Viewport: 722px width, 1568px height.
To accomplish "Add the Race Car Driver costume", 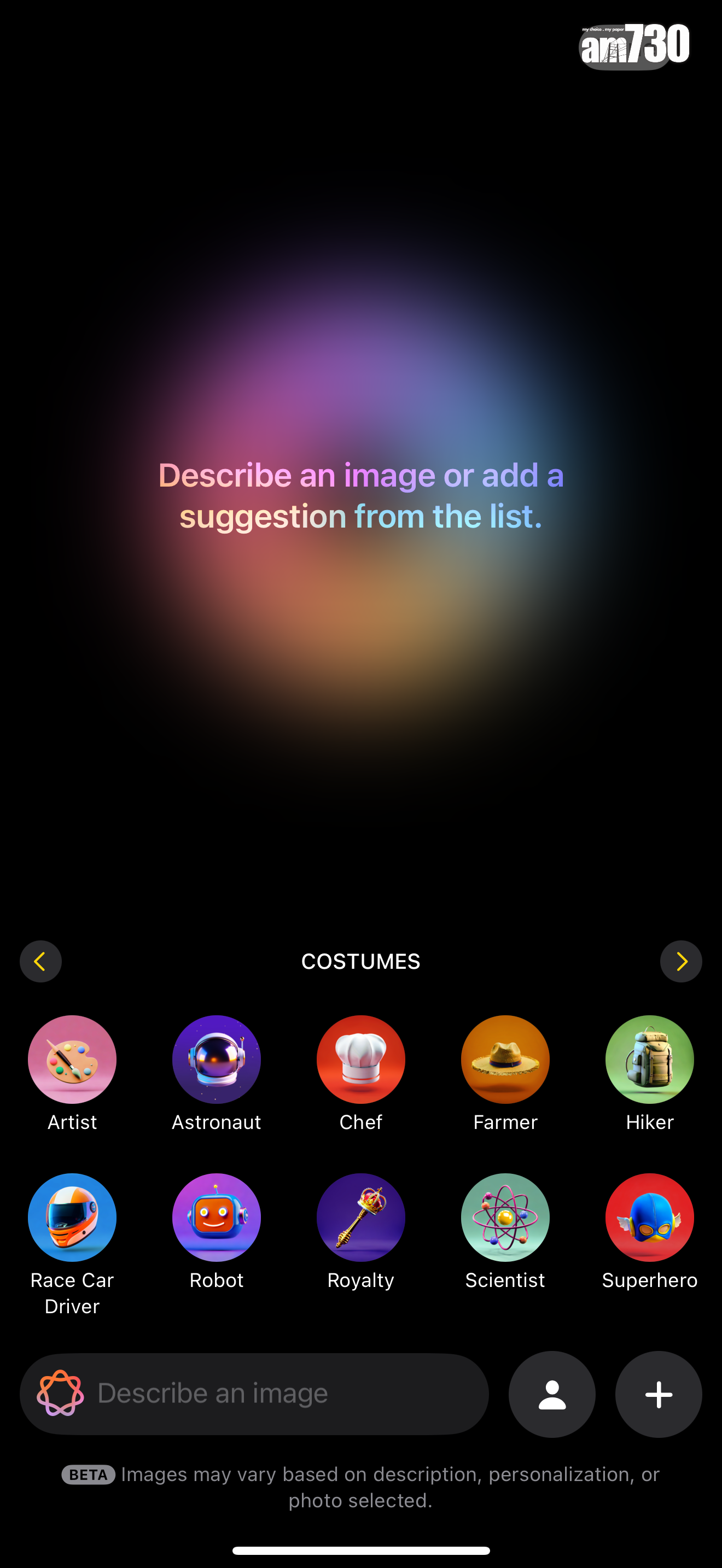I will pyautogui.click(x=72, y=1218).
